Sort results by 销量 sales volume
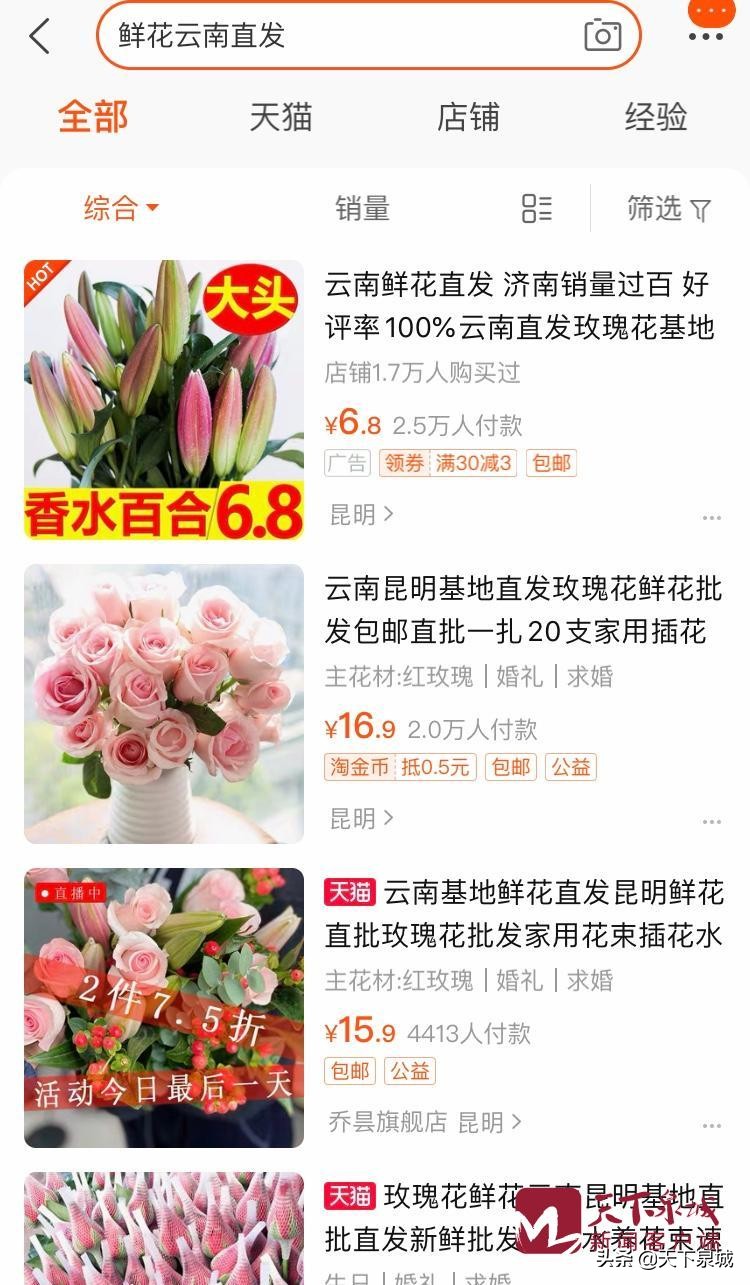 361,208
